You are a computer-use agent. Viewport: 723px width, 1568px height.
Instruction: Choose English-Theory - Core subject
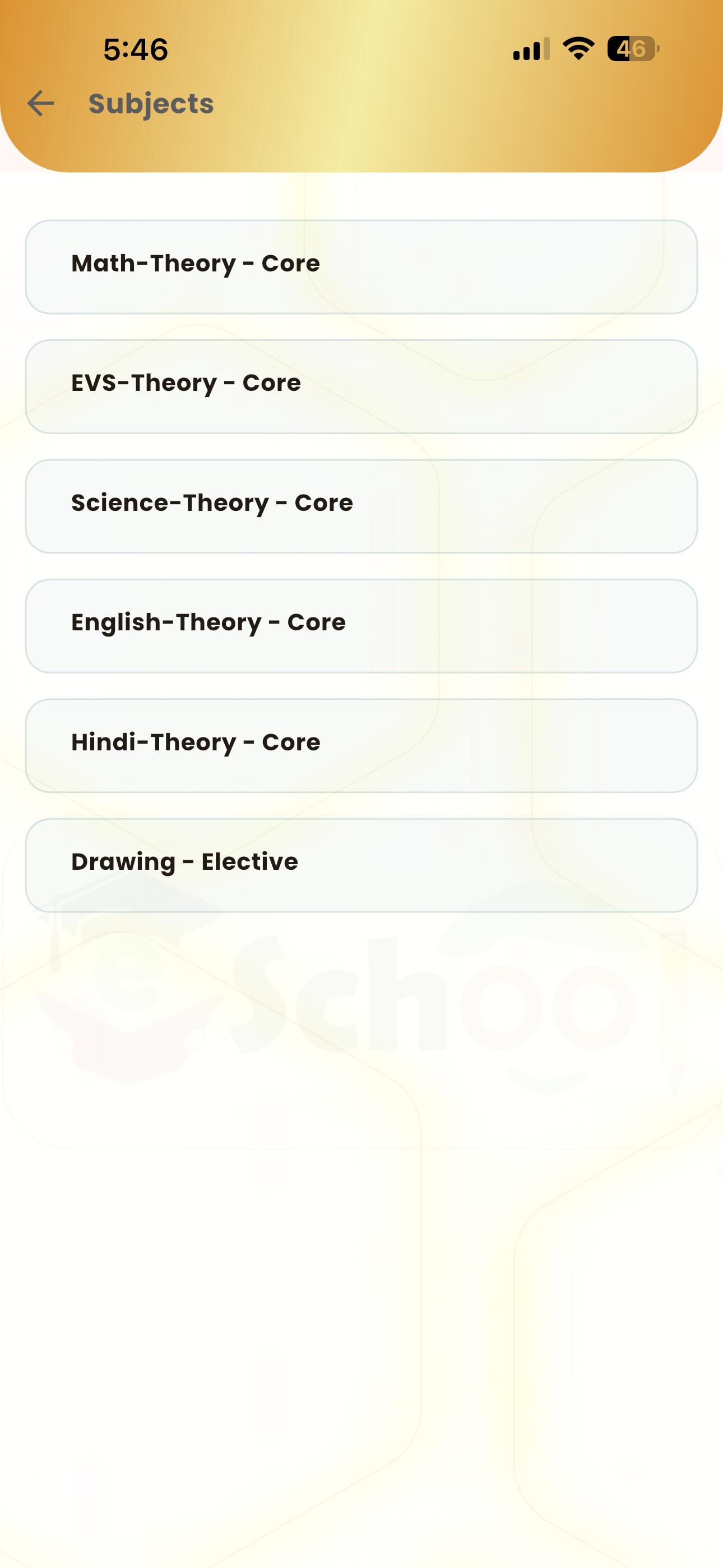click(361, 626)
